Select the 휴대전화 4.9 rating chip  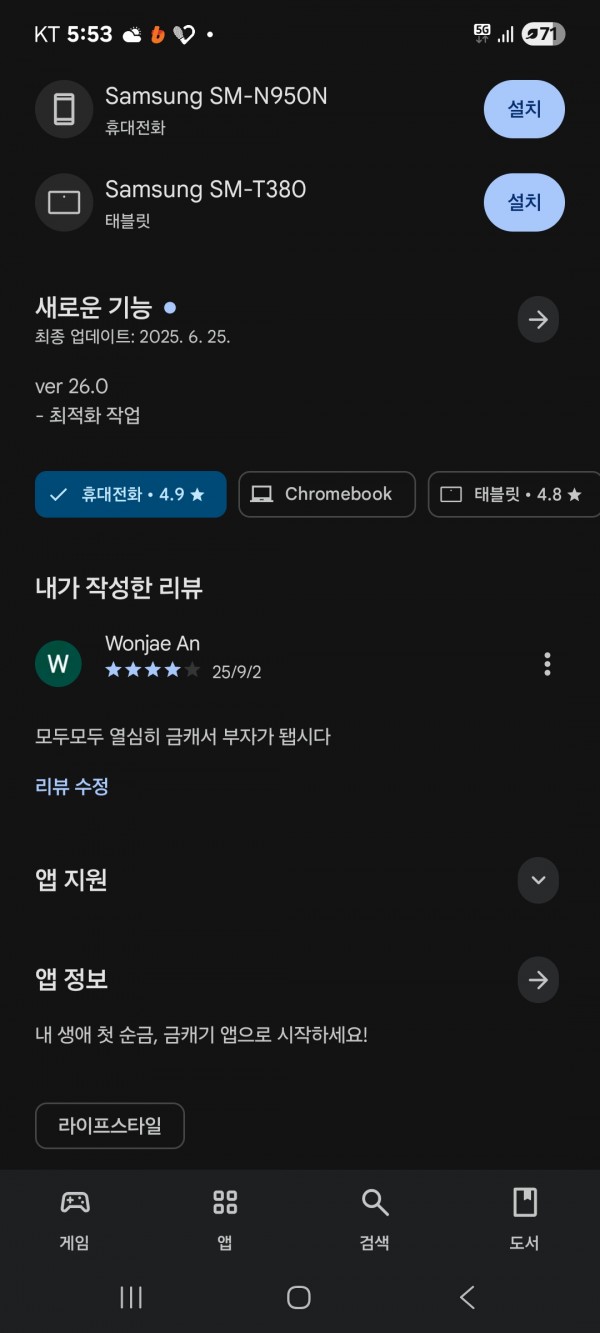(x=131, y=494)
